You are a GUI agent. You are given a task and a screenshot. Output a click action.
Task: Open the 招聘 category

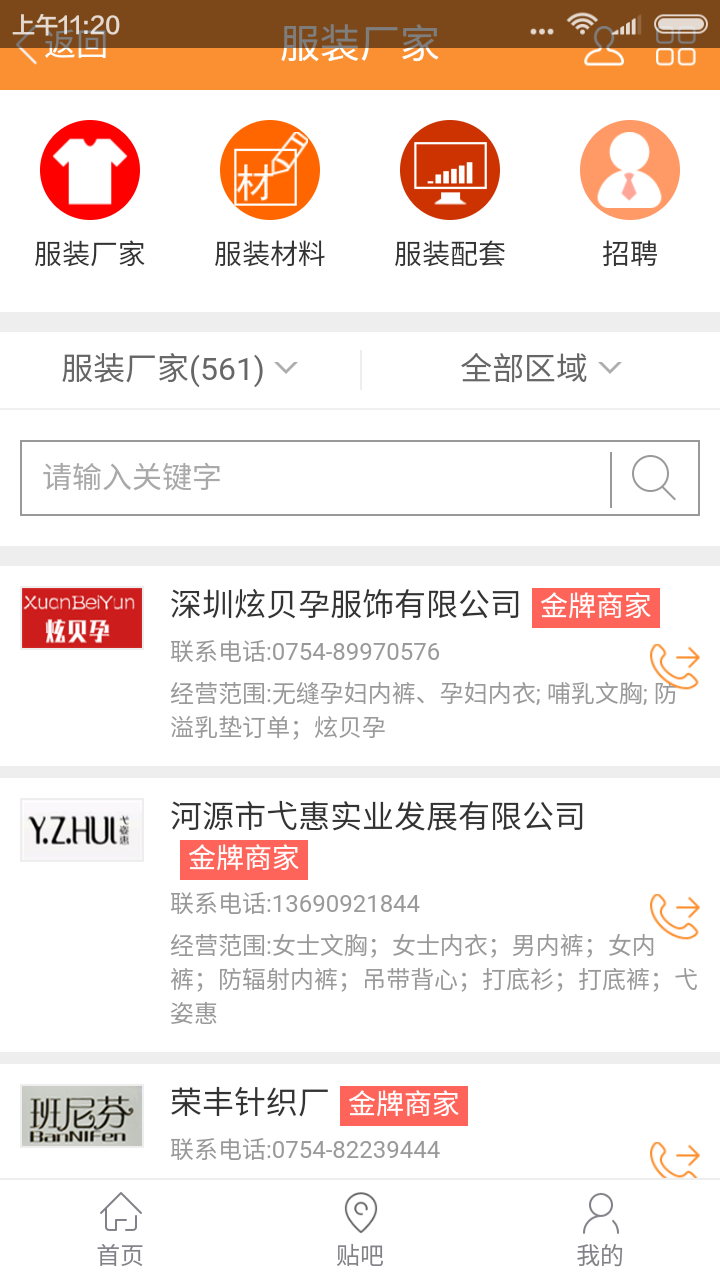(630, 170)
